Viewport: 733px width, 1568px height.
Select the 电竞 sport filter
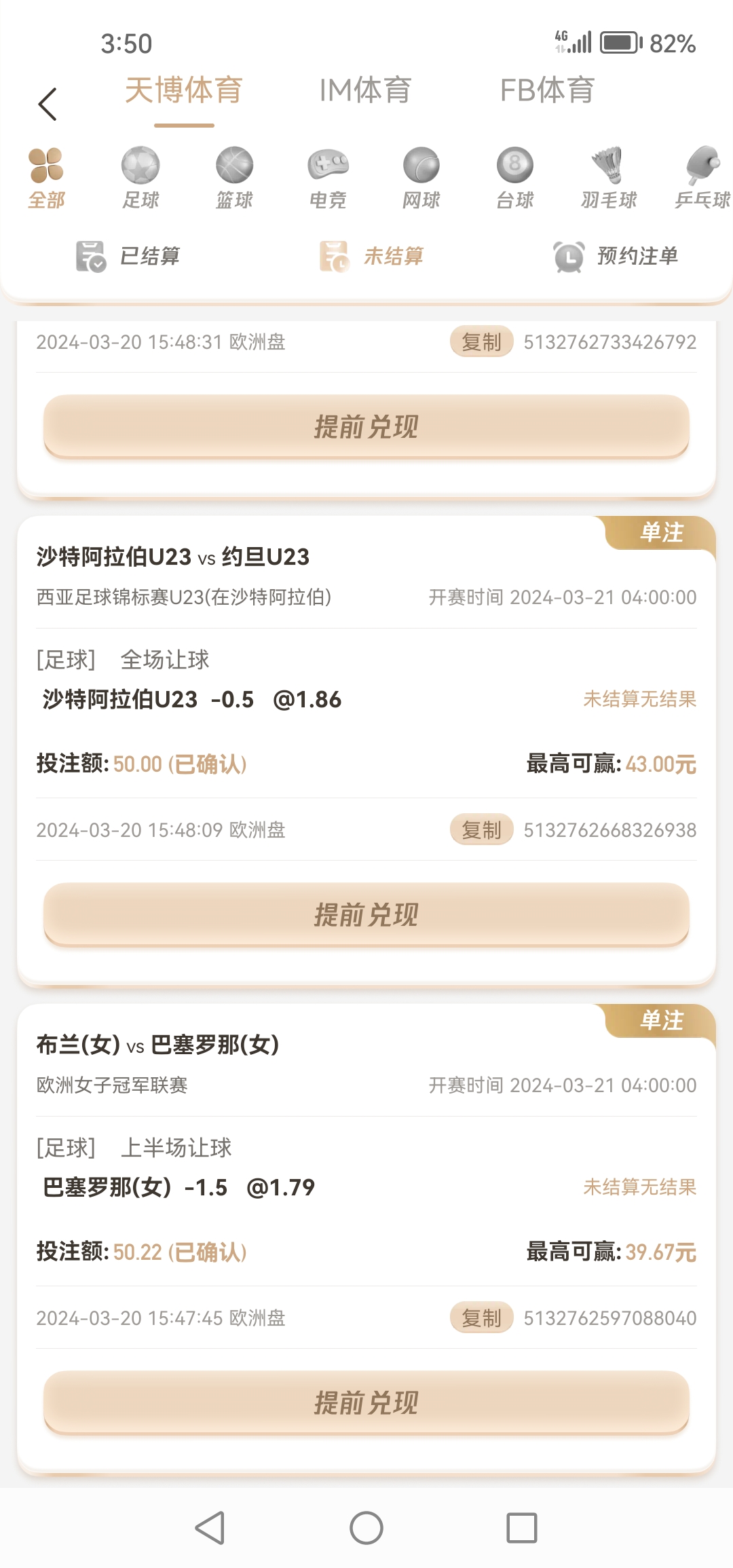[x=328, y=178]
